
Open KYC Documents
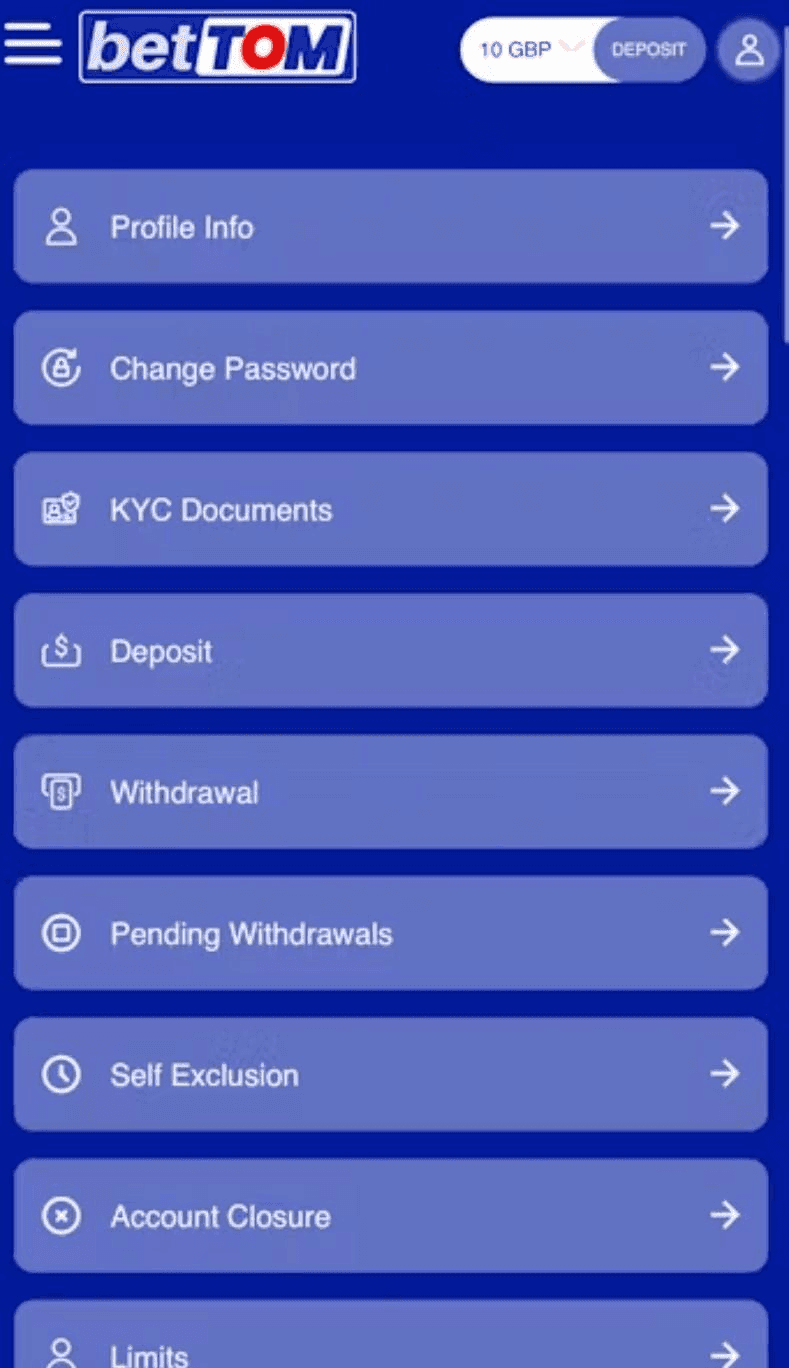390,509
